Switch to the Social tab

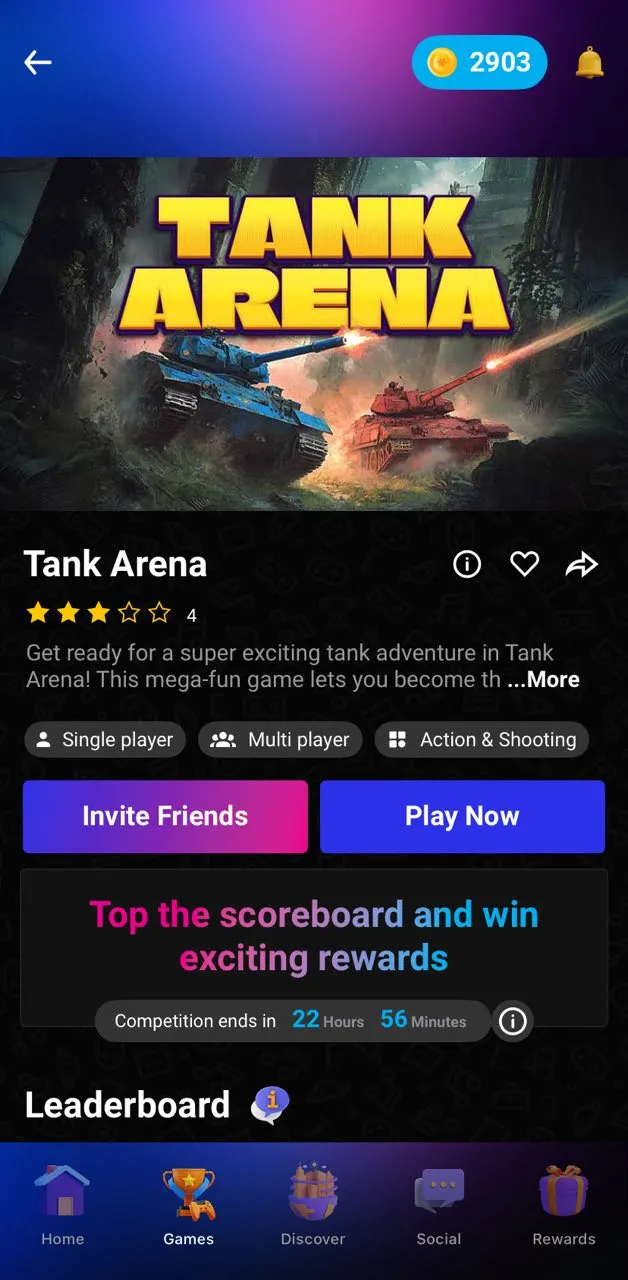coord(439,1205)
